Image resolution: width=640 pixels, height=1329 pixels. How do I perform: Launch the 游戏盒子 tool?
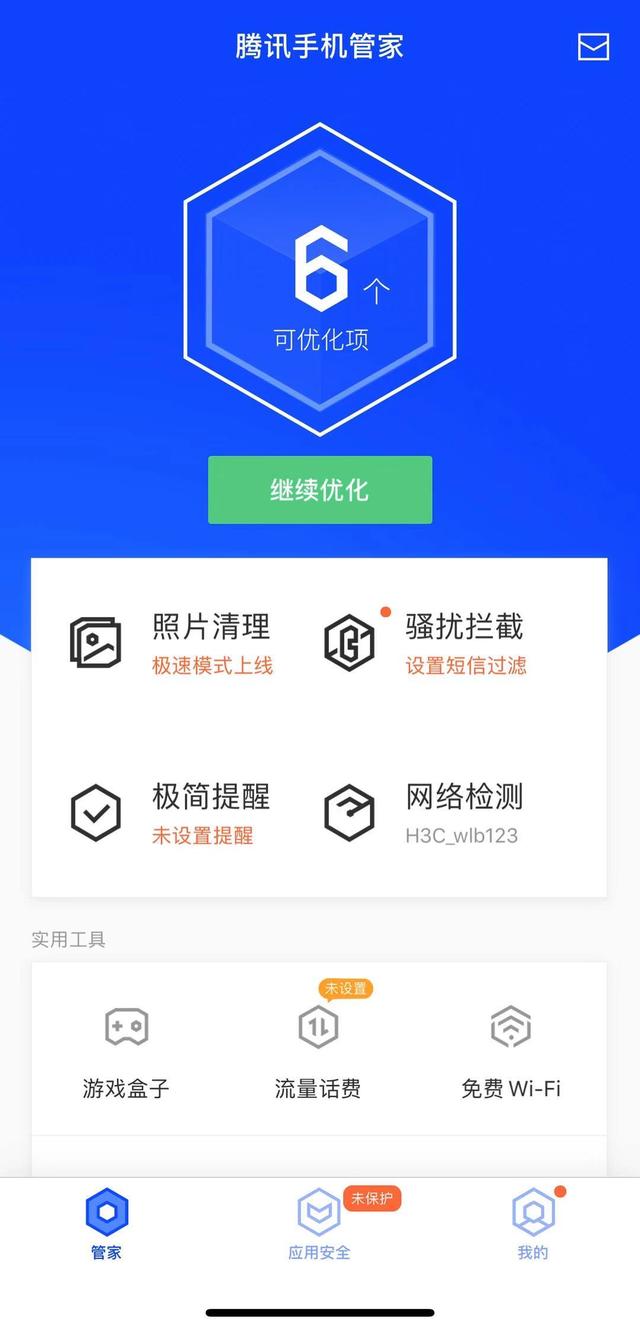tap(126, 1051)
